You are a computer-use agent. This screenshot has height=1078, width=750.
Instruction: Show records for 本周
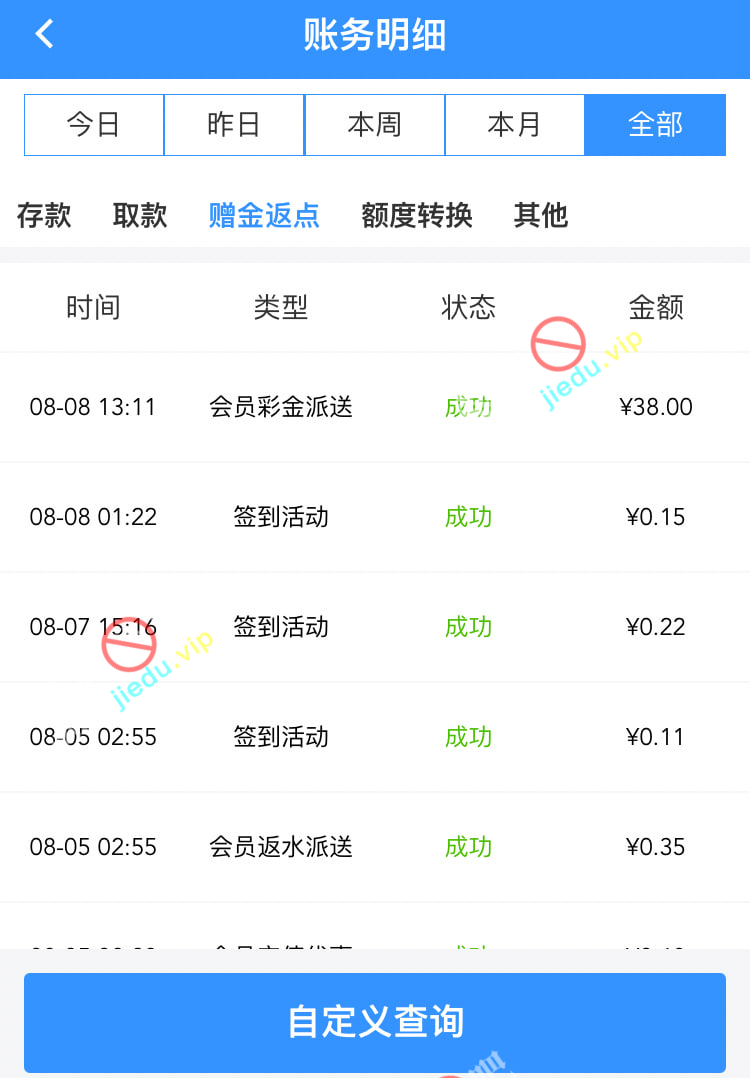(x=374, y=125)
